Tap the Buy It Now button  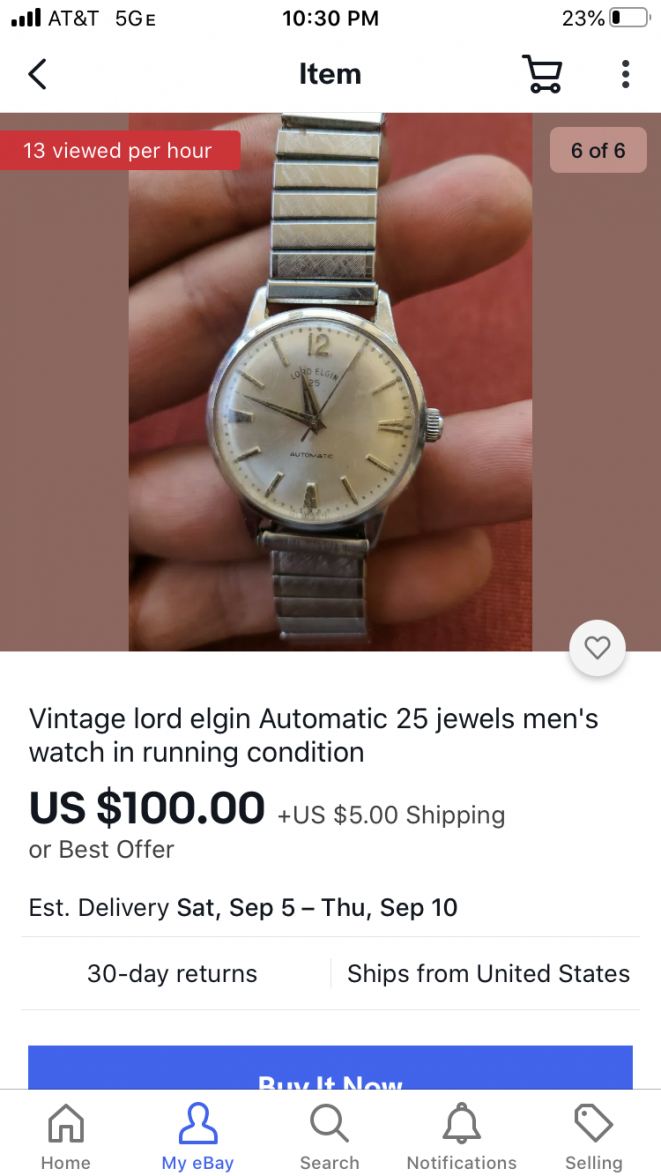(x=330, y=1070)
